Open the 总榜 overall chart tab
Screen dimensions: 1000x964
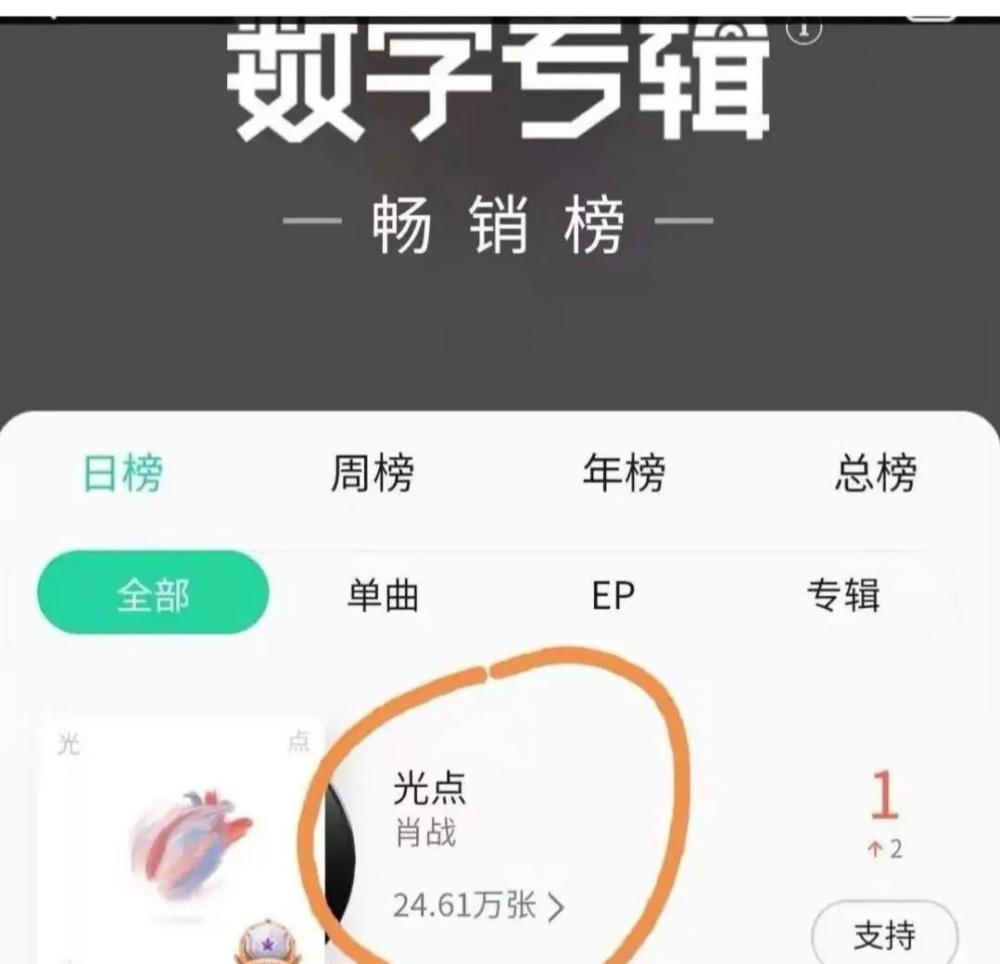click(x=875, y=473)
